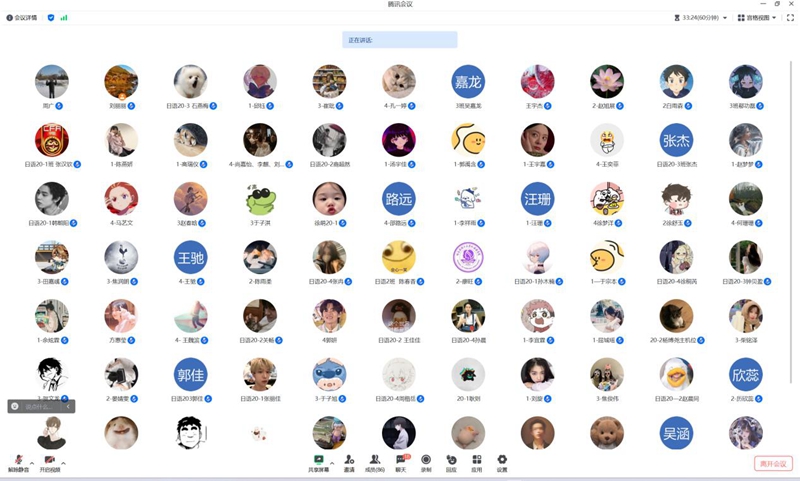
Task: Open the 应用 apps menu
Action: pos(477,462)
